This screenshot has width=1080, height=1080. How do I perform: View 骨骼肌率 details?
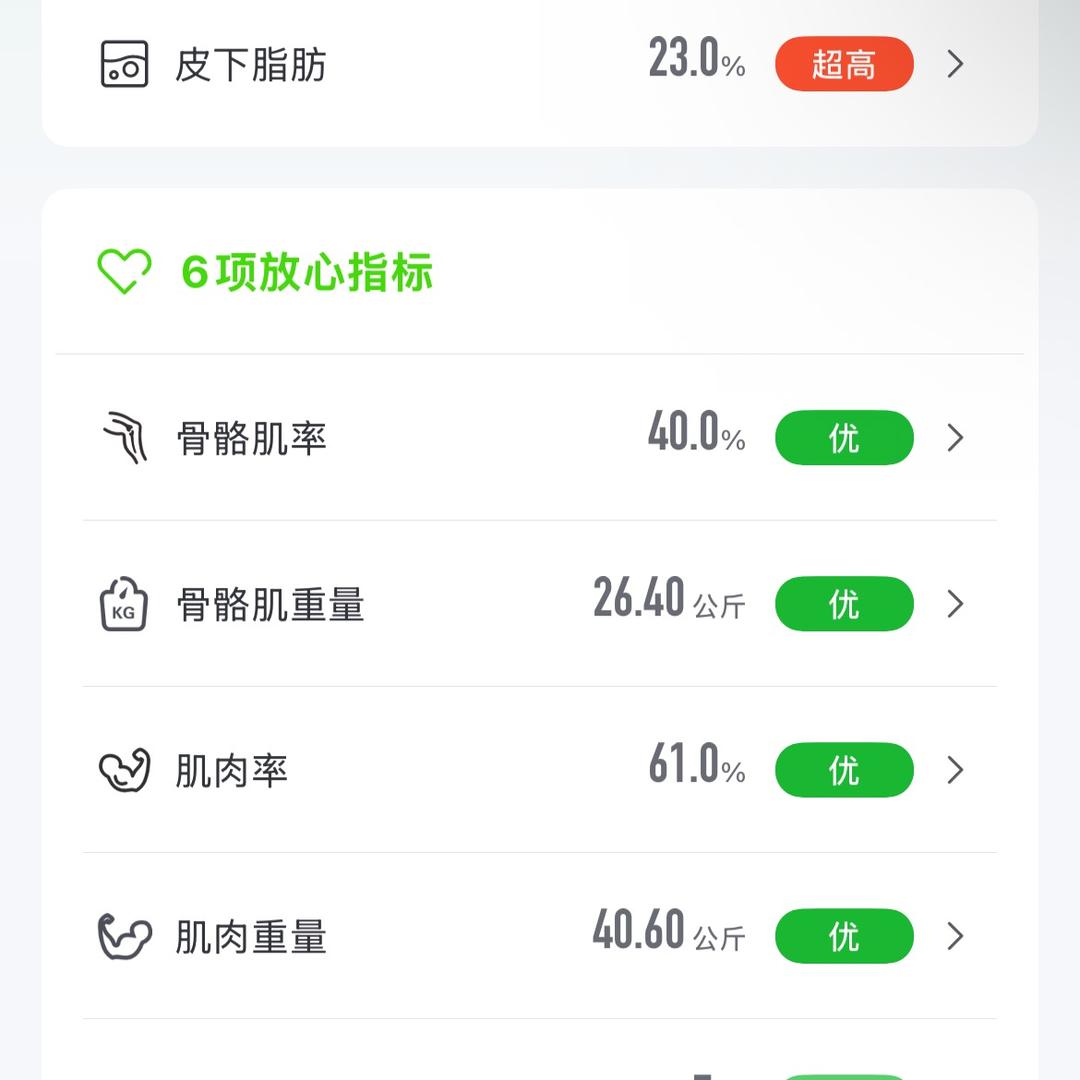tap(538, 438)
